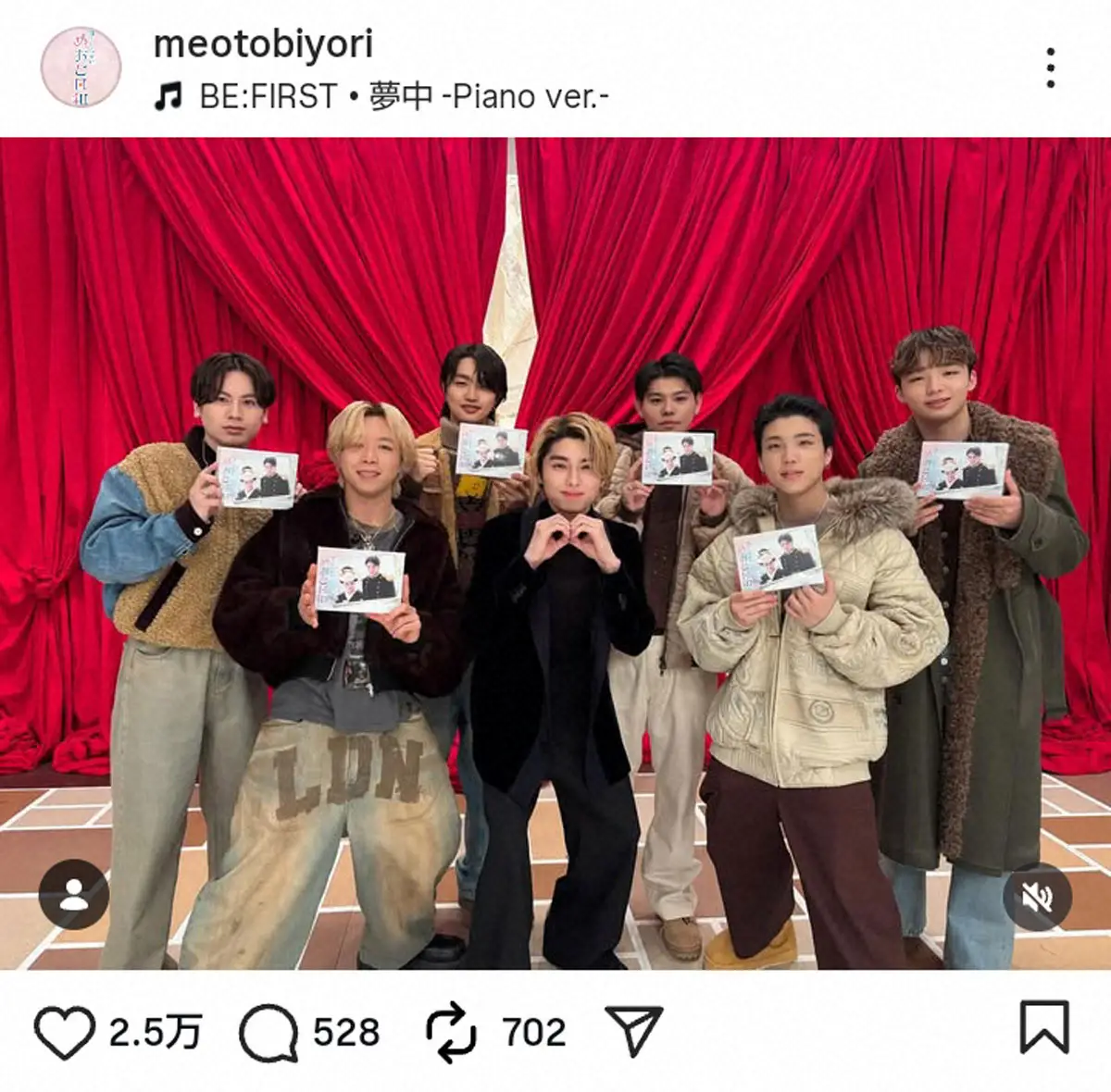1111x1092 pixels.
Task: Repost this post
Action: pos(450,1031)
